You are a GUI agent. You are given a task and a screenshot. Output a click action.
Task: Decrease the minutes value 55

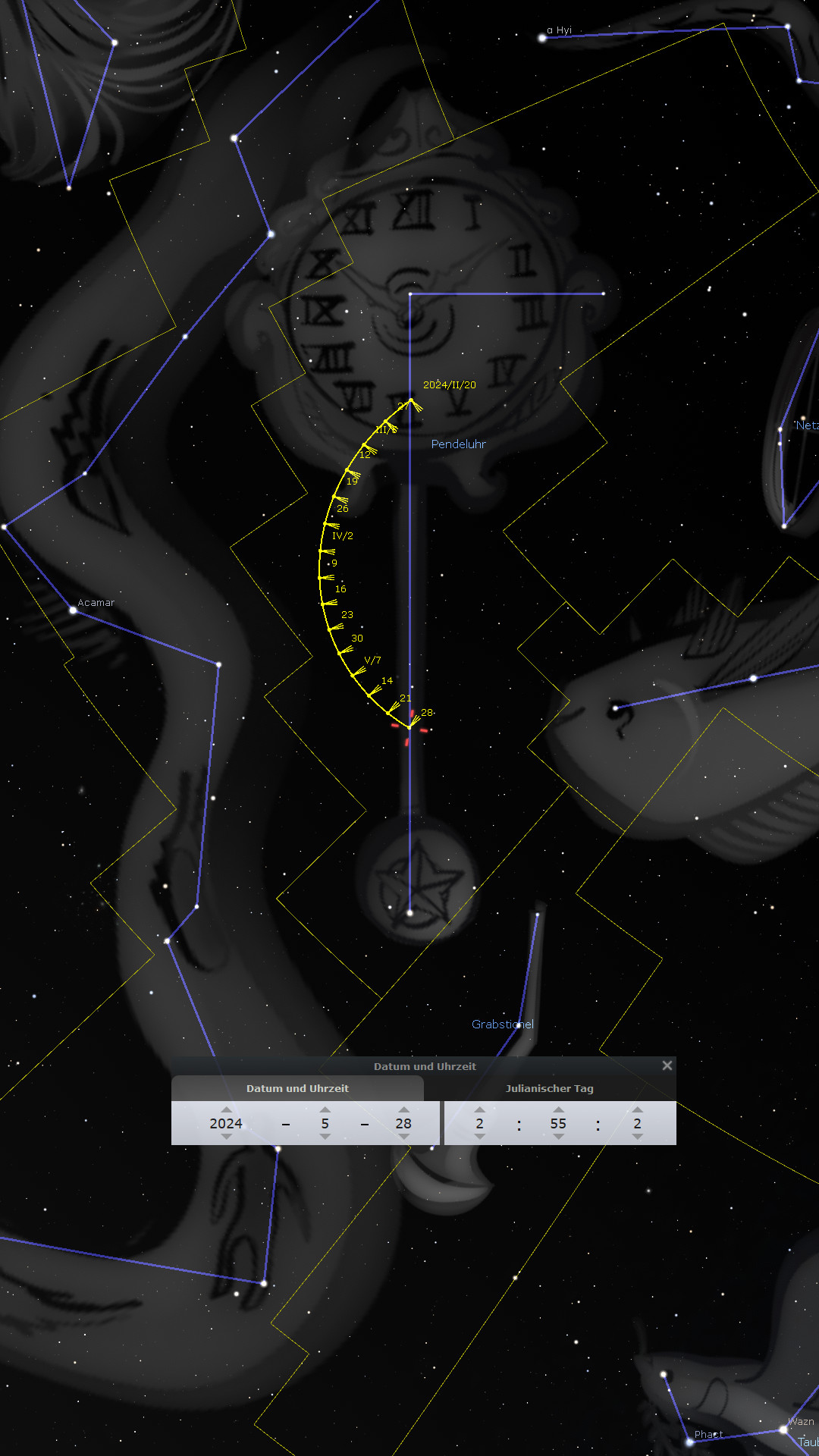point(558,1137)
